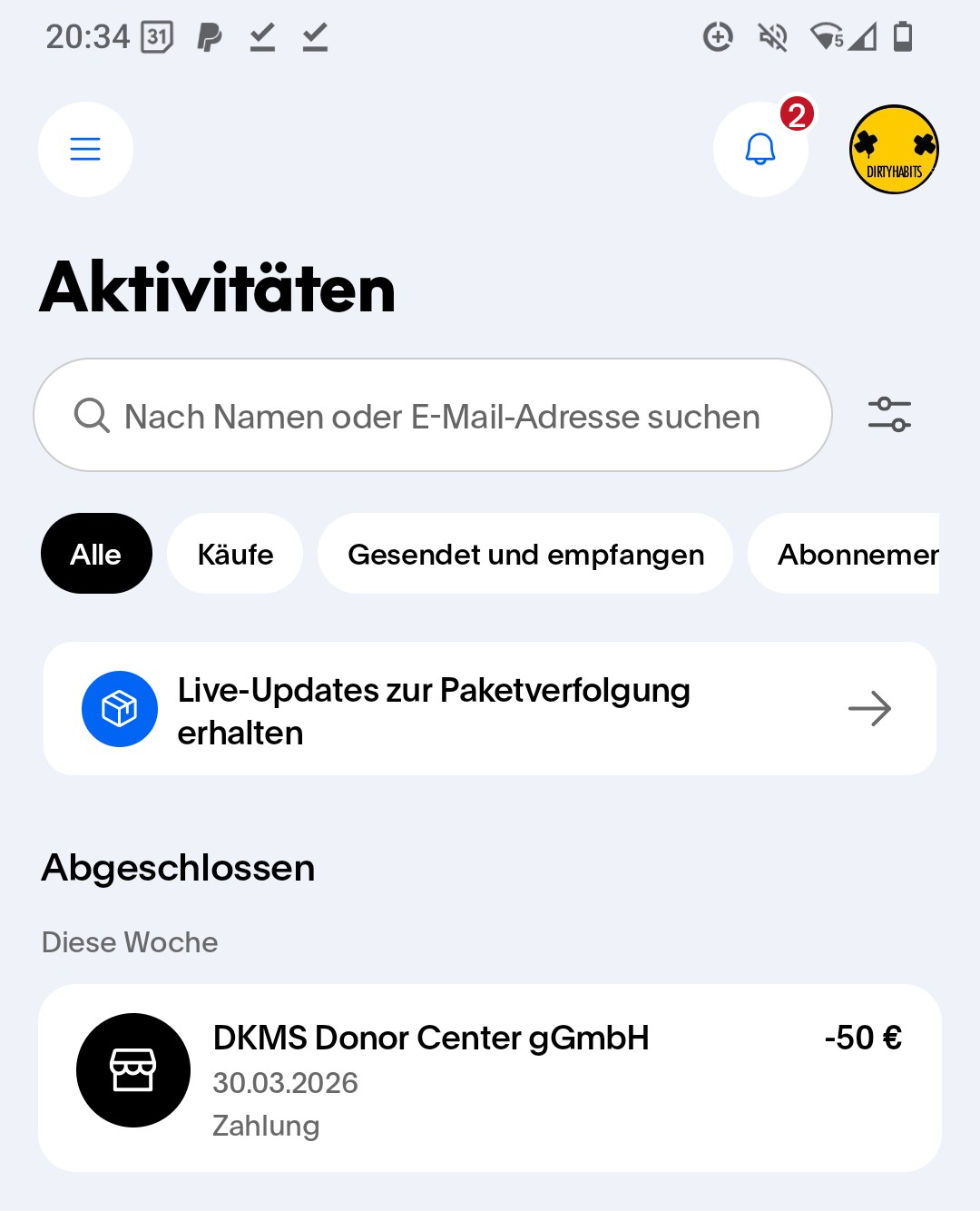The image size is (980, 1211).
Task: Open the hamburger menu
Action: 85,149
